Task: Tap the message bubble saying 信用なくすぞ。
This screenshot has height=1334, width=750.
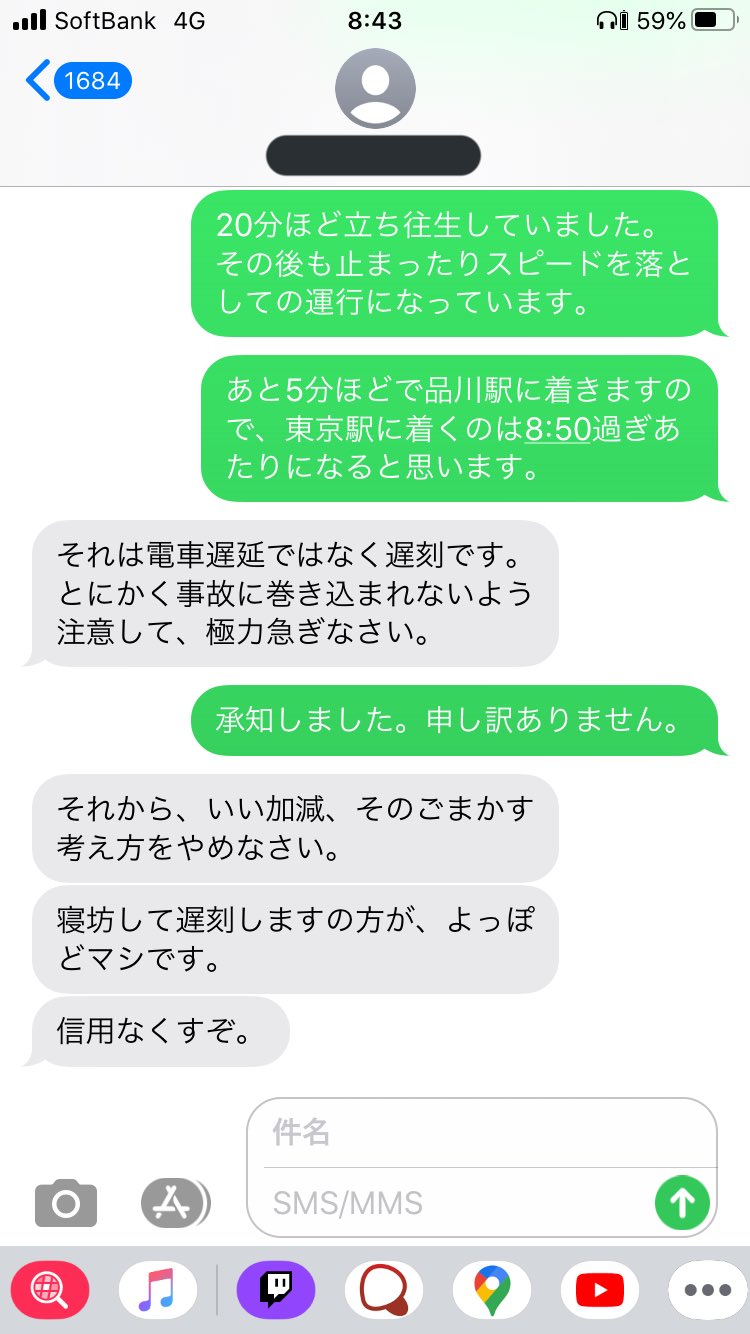Action: pos(160,1031)
